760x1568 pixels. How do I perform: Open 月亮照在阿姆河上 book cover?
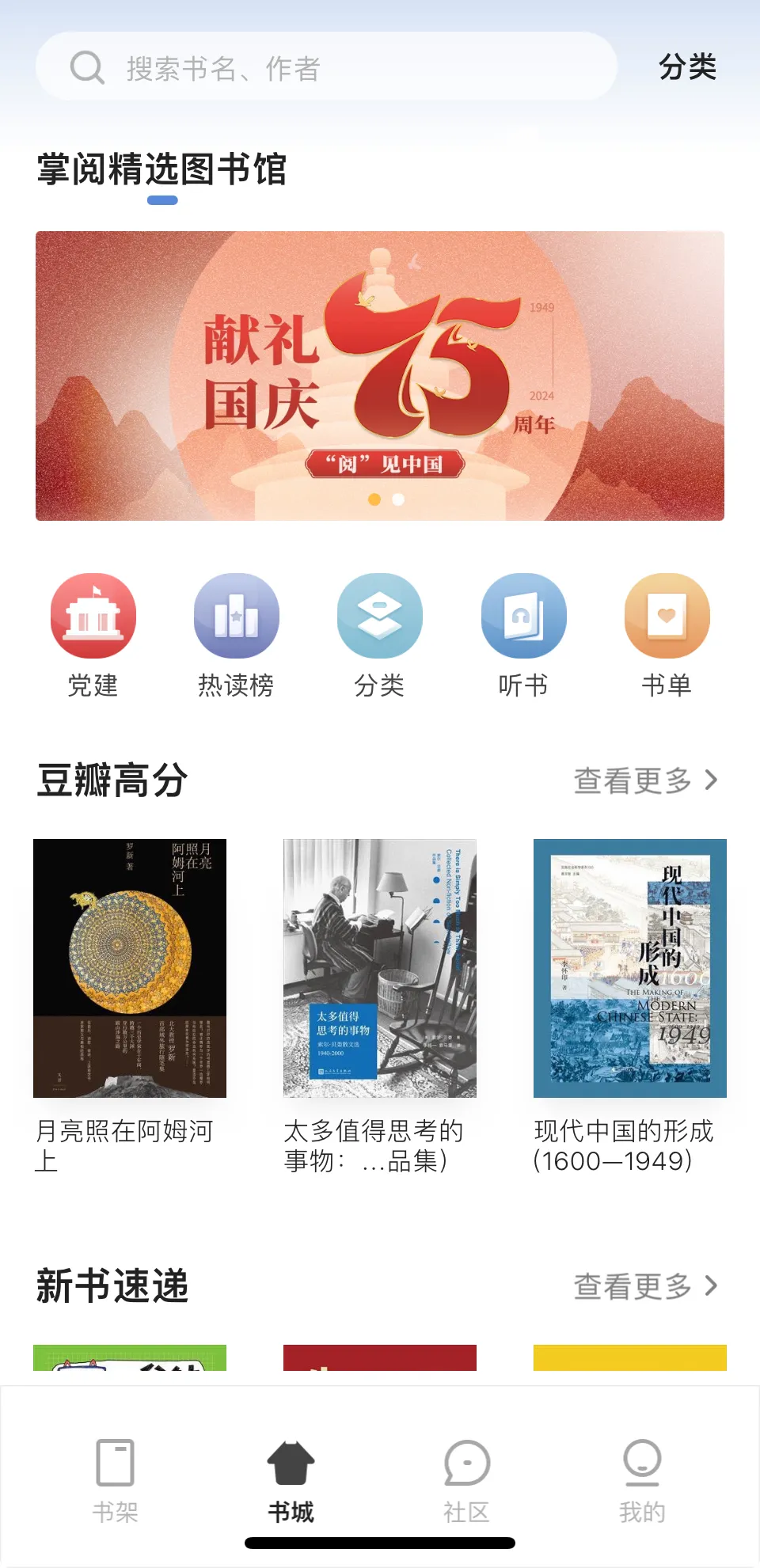(x=130, y=969)
